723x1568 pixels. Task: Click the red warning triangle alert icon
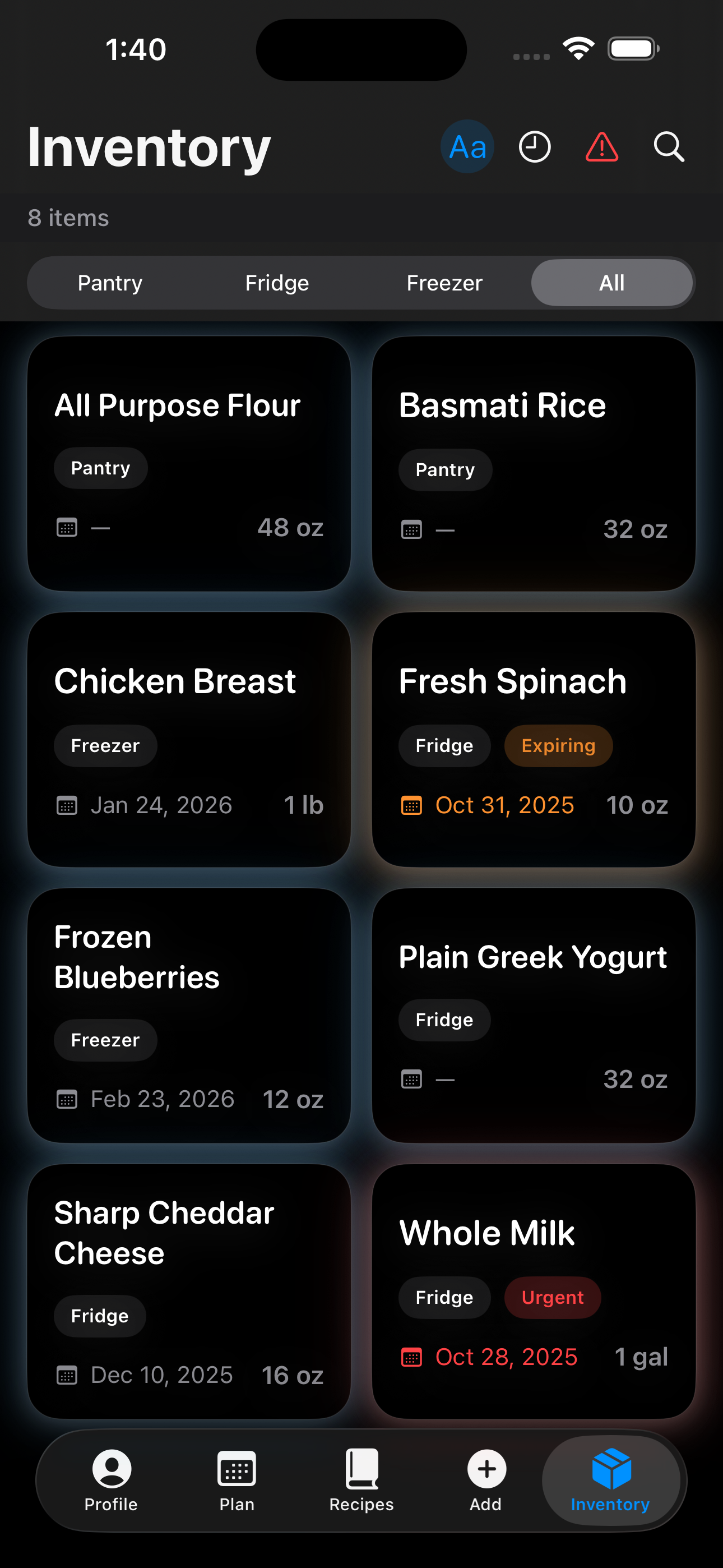pos(601,147)
